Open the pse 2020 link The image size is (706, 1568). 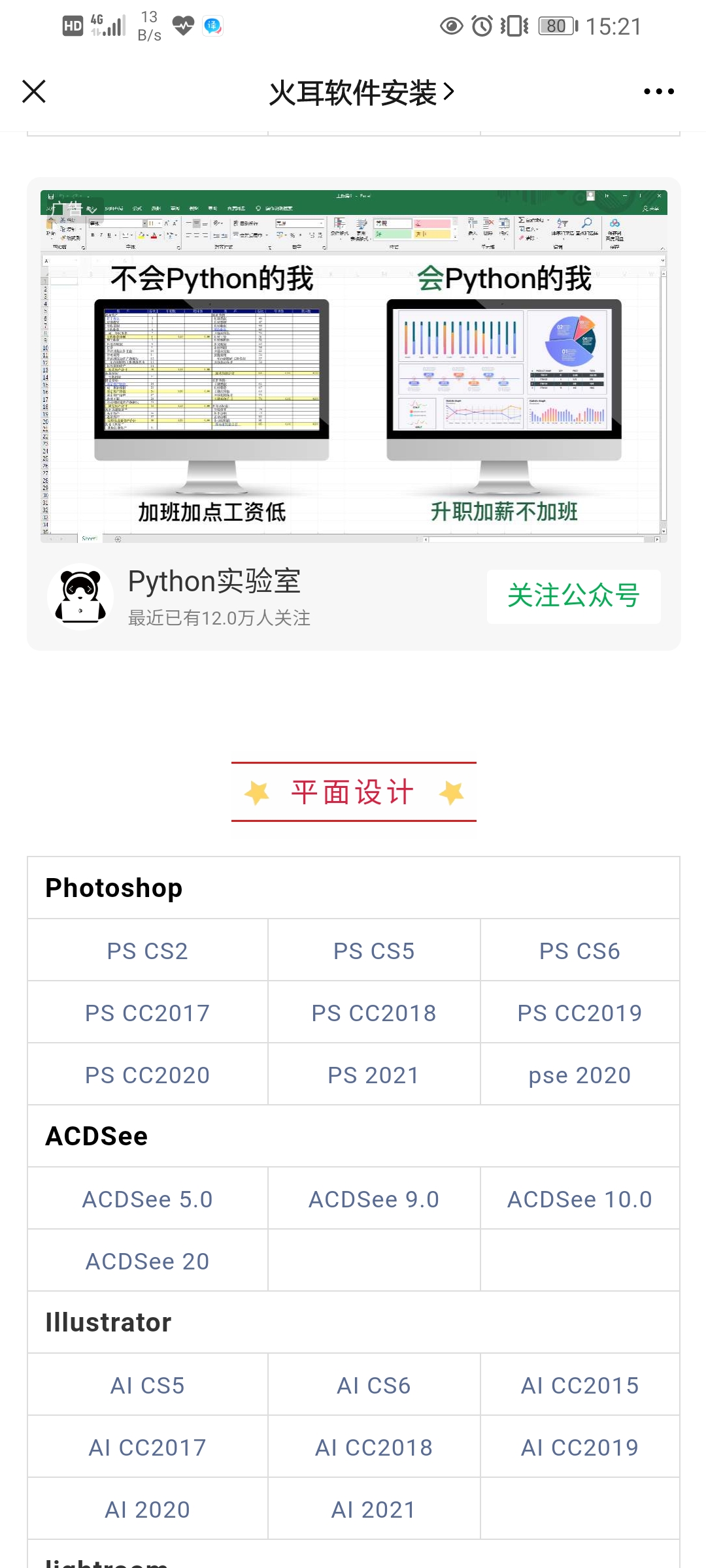580,1075
